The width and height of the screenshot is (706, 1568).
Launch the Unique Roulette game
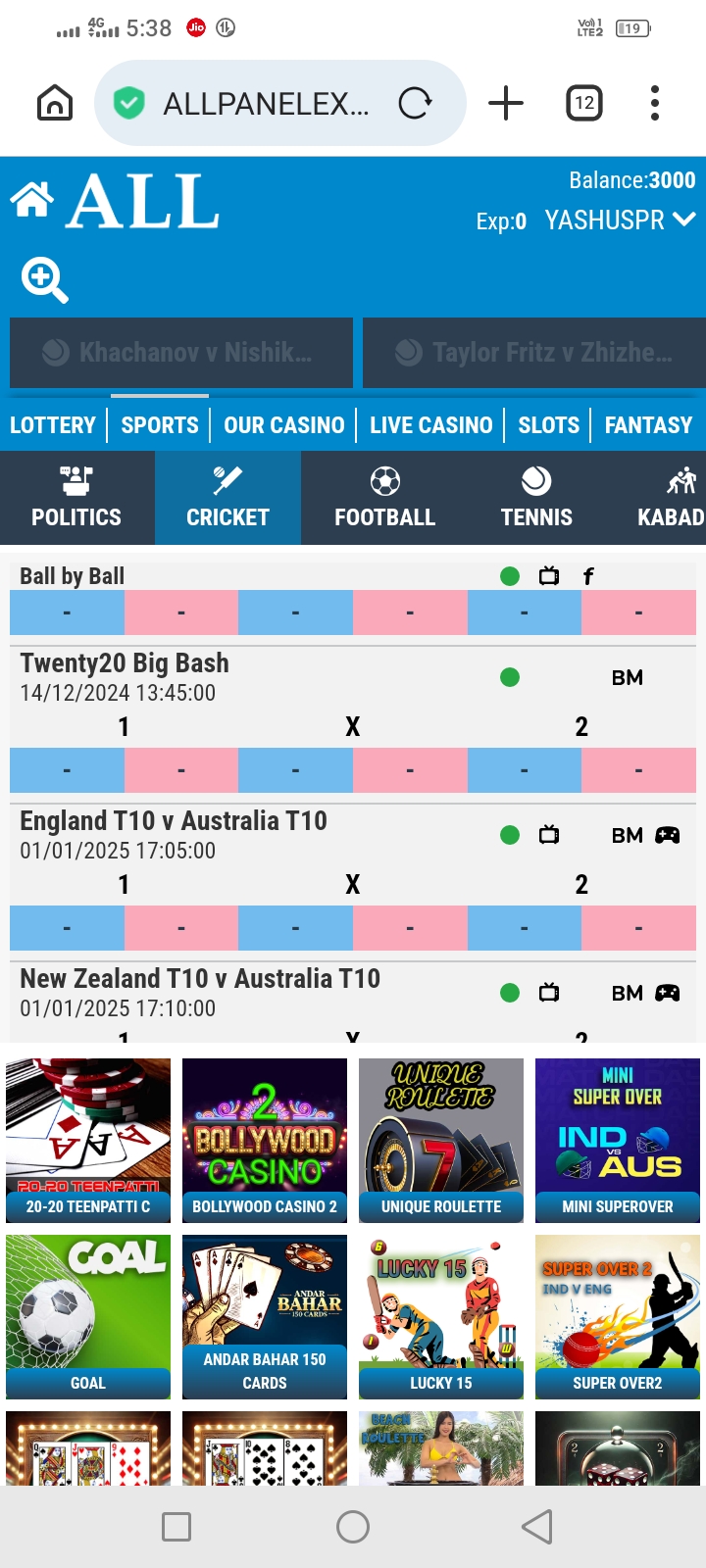[441, 1140]
